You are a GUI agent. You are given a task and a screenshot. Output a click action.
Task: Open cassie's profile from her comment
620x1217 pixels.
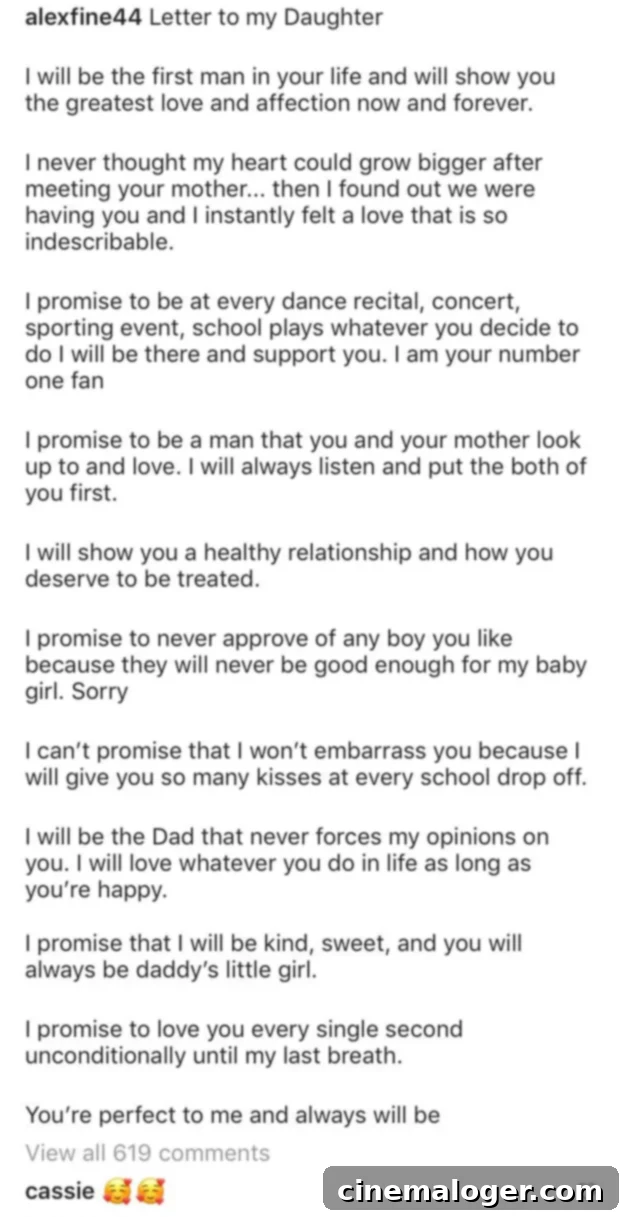coord(58,1191)
